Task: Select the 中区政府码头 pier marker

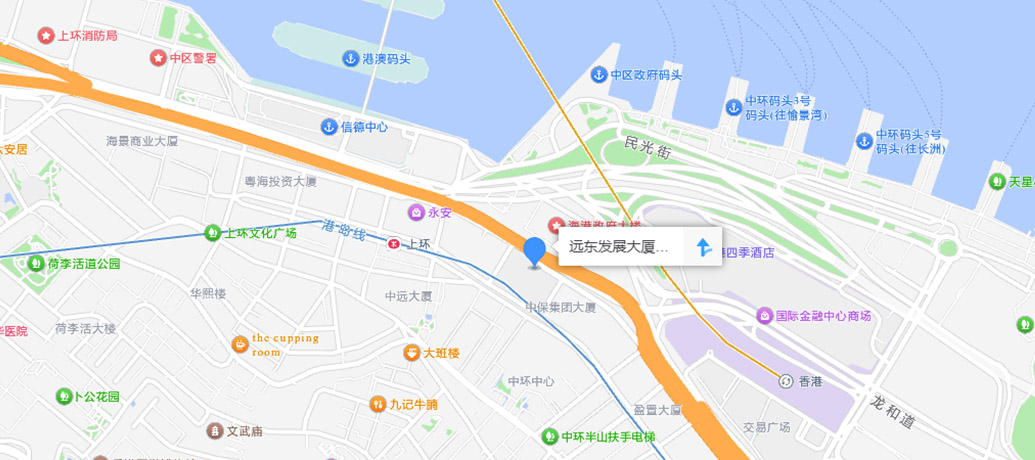Action: tap(598, 75)
